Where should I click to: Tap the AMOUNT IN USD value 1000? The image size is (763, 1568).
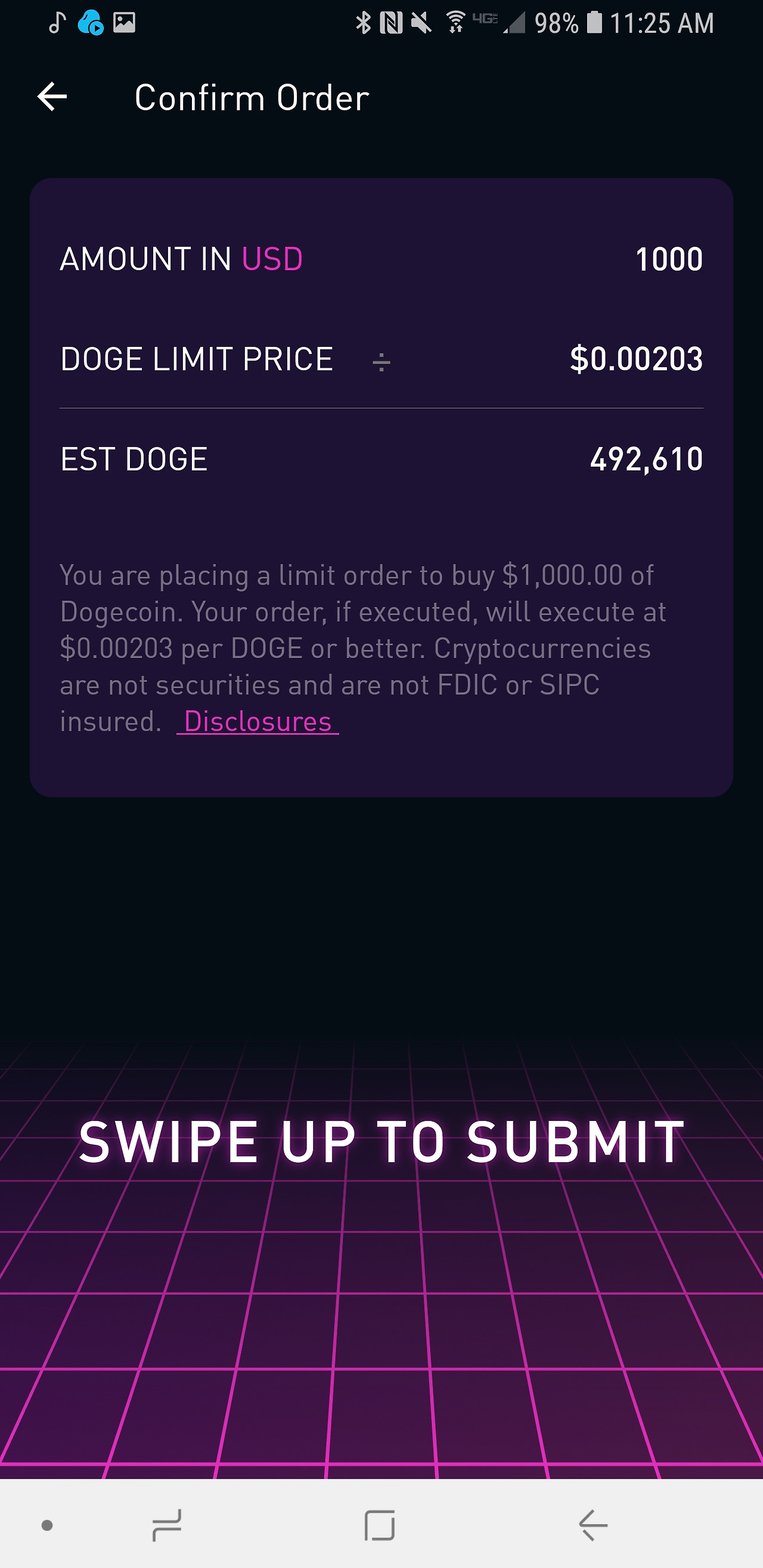tap(669, 260)
